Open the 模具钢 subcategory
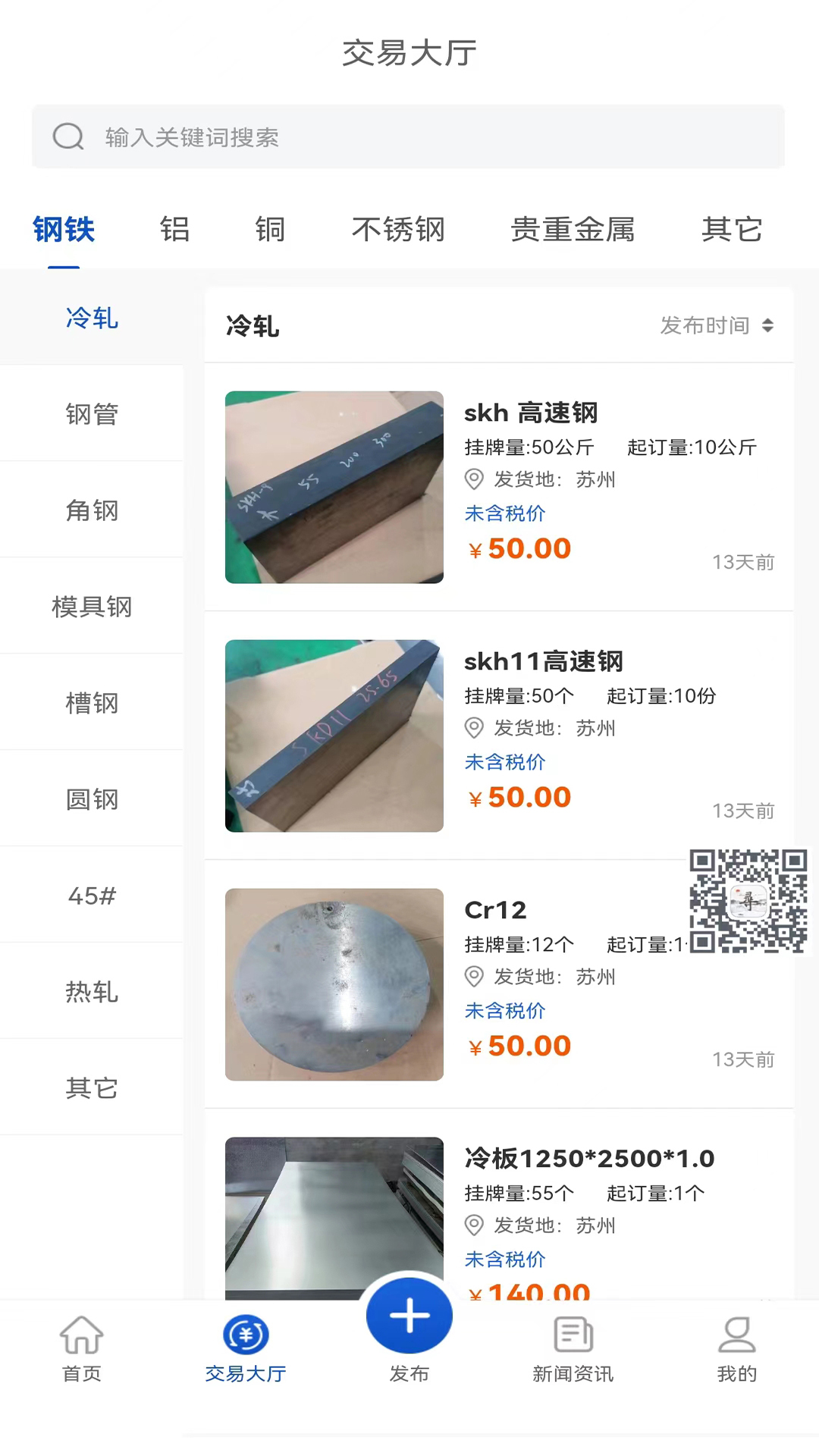Screen dimensions: 819x1456 (x=92, y=607)
